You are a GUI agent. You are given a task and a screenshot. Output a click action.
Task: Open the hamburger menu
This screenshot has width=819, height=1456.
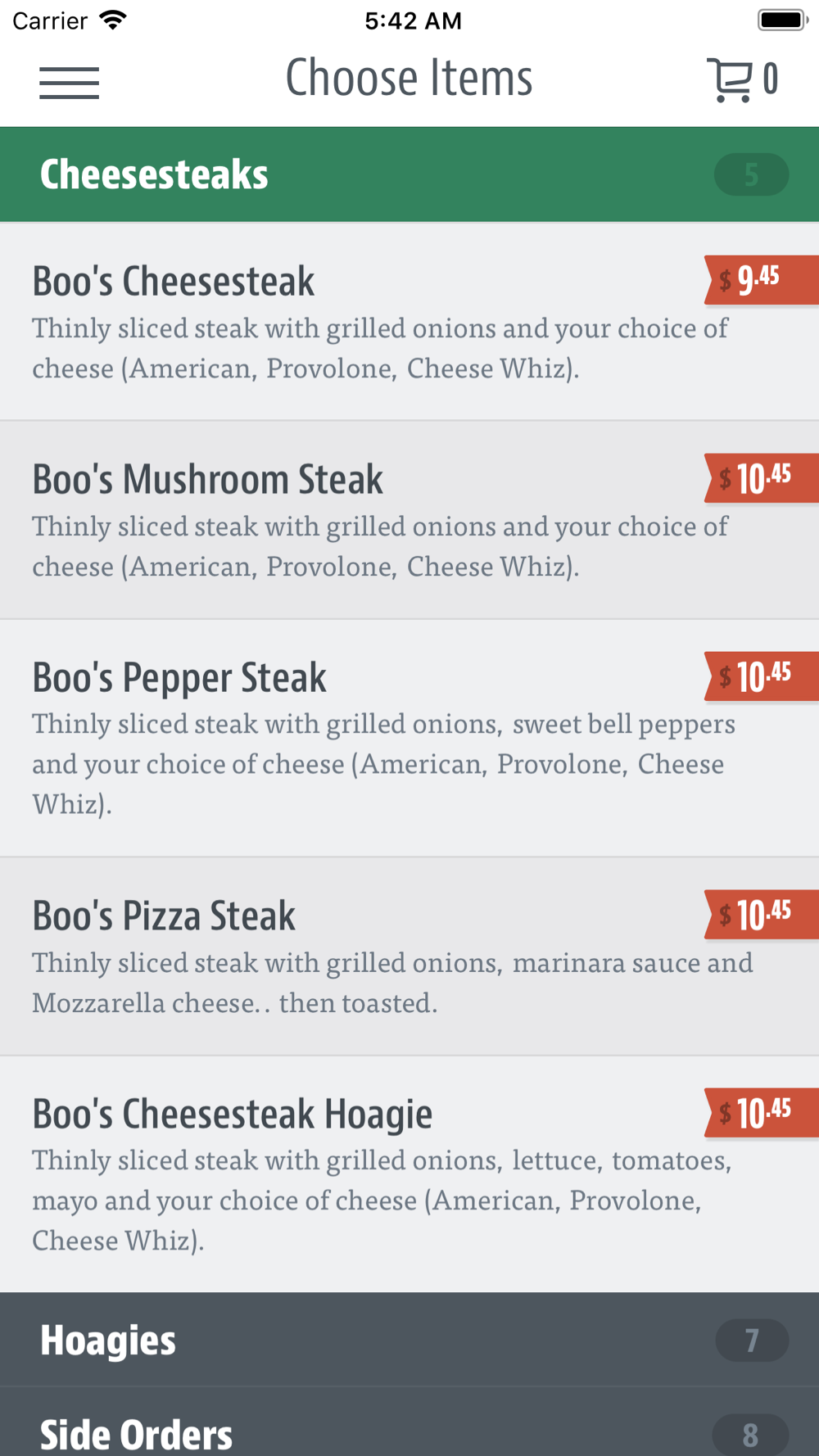69,83
